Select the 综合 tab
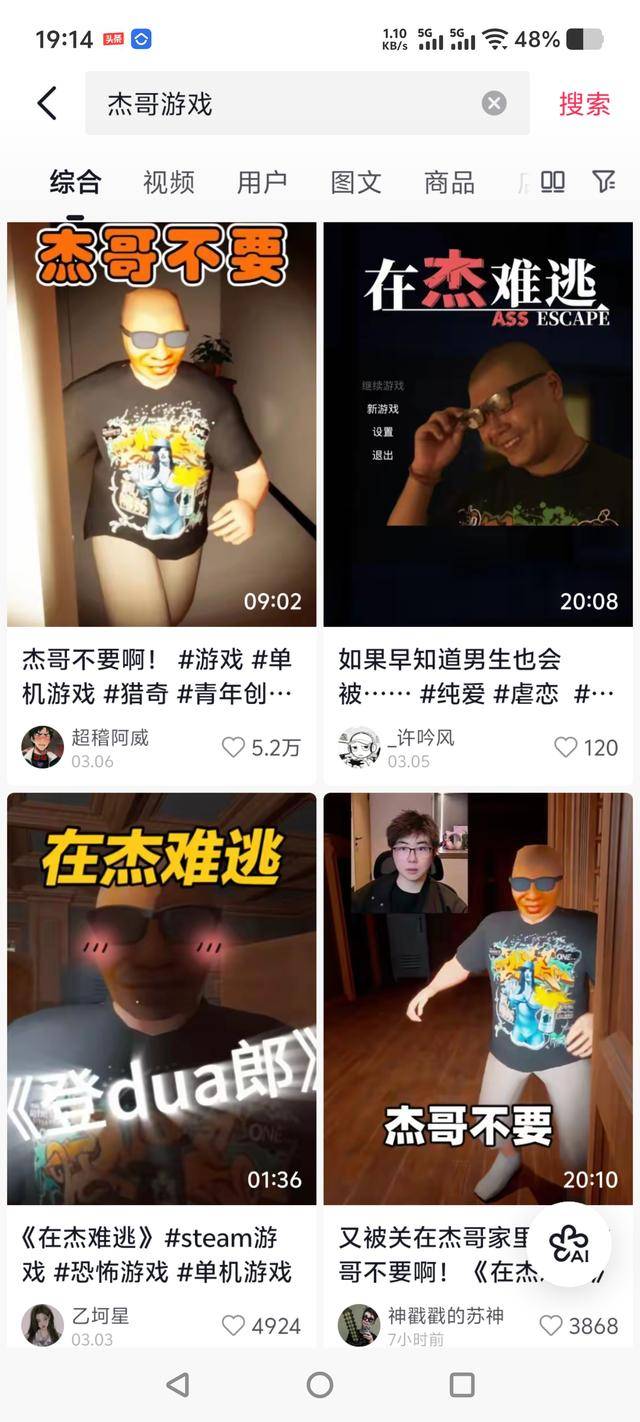The height and width of the screenshot is (1422, 640). (76, 182)
